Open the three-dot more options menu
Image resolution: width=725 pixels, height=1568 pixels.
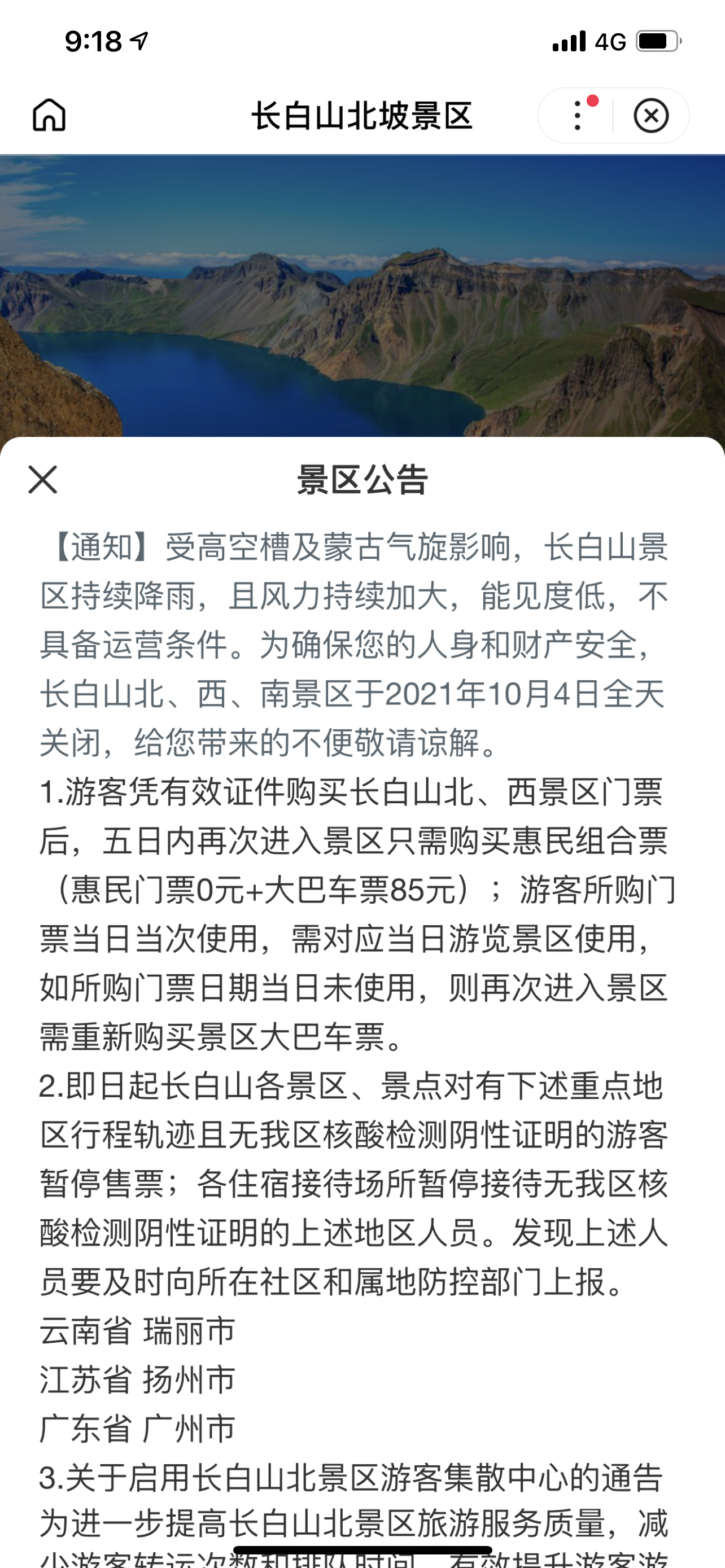(x=577, y=115)
